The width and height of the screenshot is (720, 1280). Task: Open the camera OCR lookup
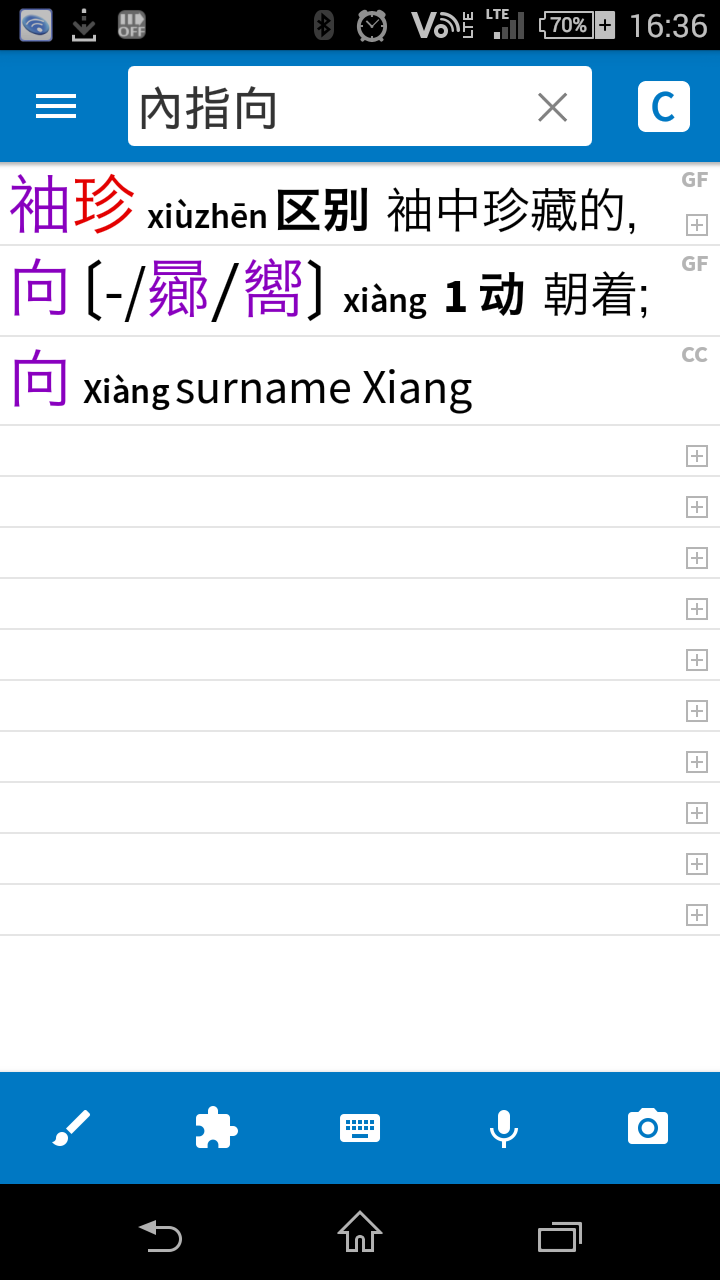648,1127
